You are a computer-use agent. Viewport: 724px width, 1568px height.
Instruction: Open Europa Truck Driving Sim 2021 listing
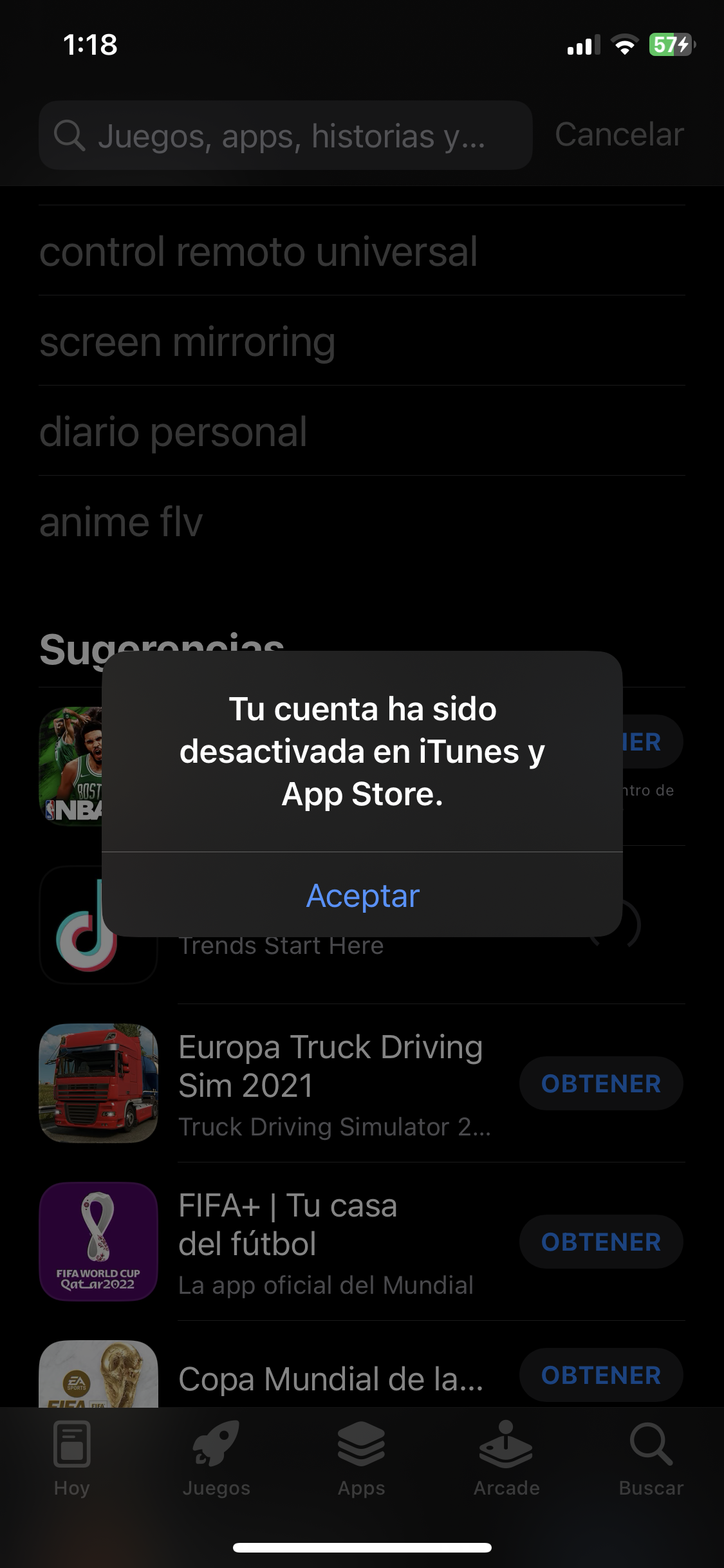pos(330,1067)
